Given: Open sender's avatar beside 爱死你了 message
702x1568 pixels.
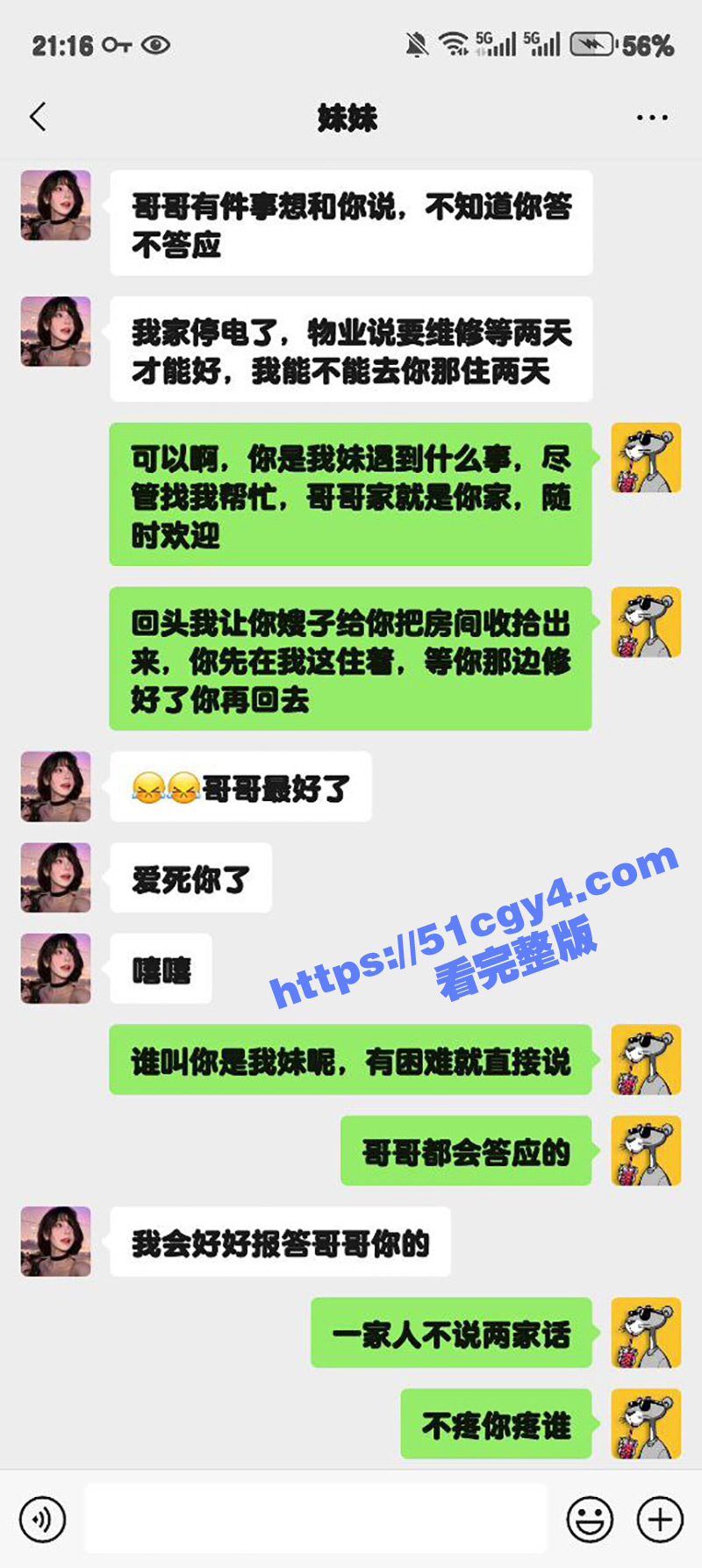Looking at the screenshot, I should pos(56,877).
